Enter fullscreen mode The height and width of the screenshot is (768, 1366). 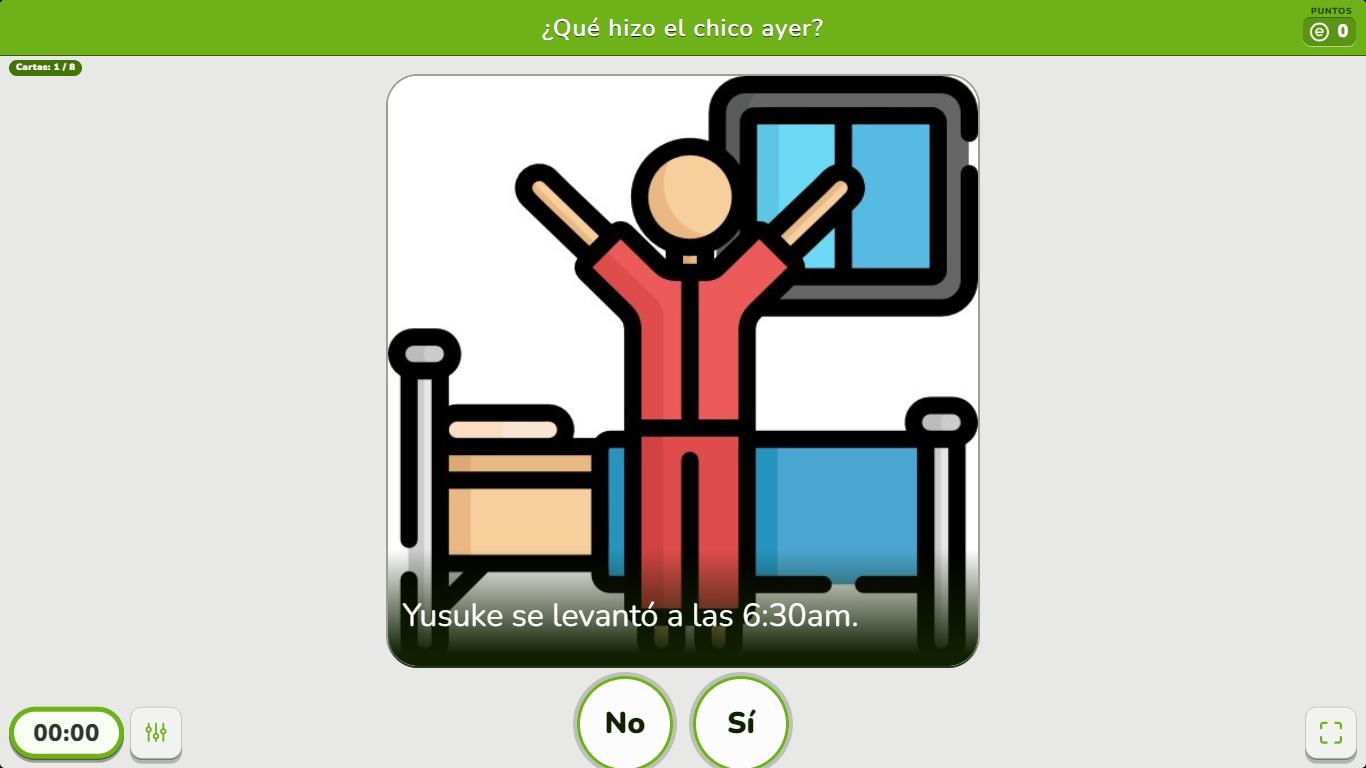[1330, 732]
